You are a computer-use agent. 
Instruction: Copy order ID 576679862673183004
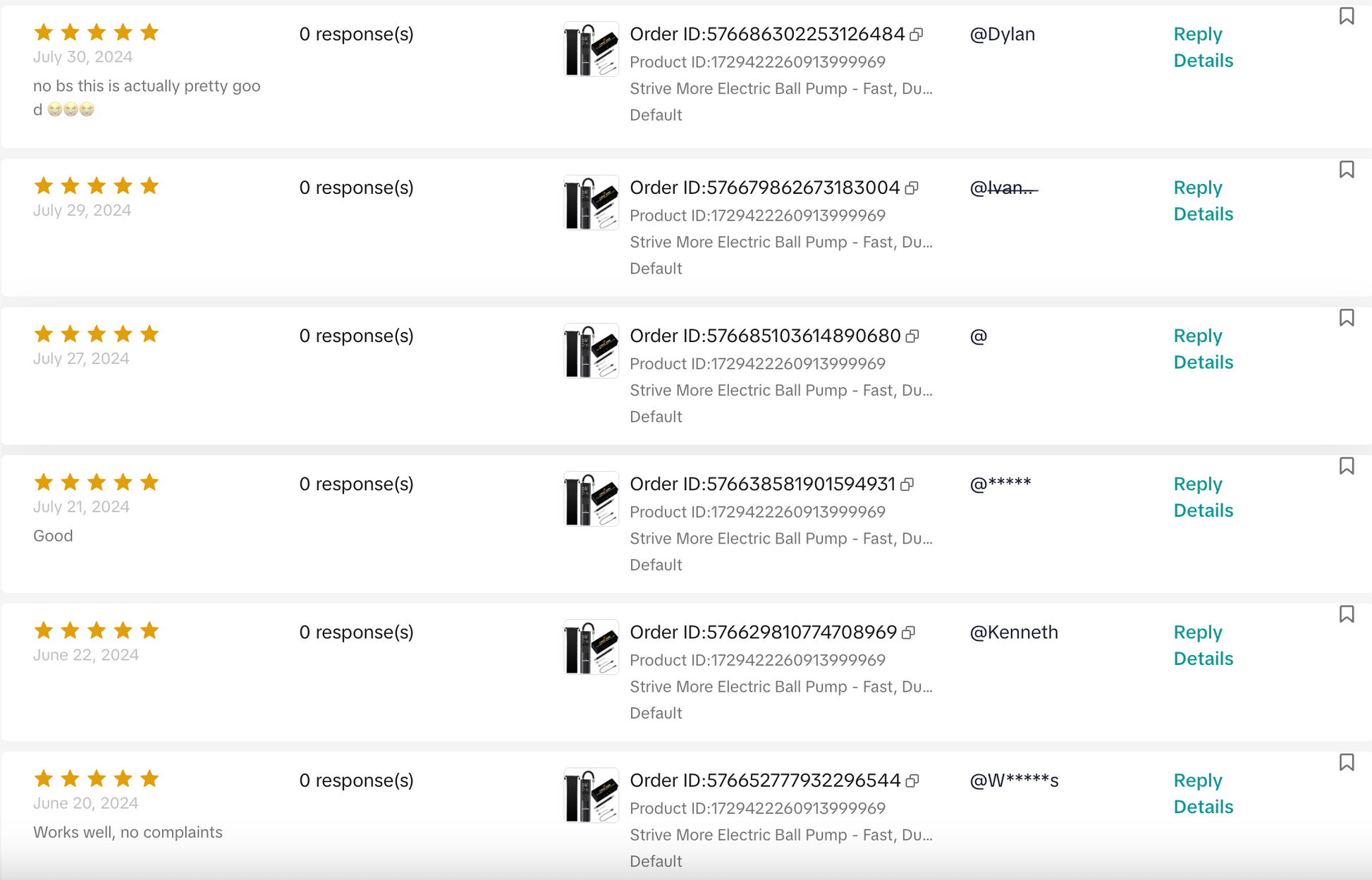pos(912,188)
